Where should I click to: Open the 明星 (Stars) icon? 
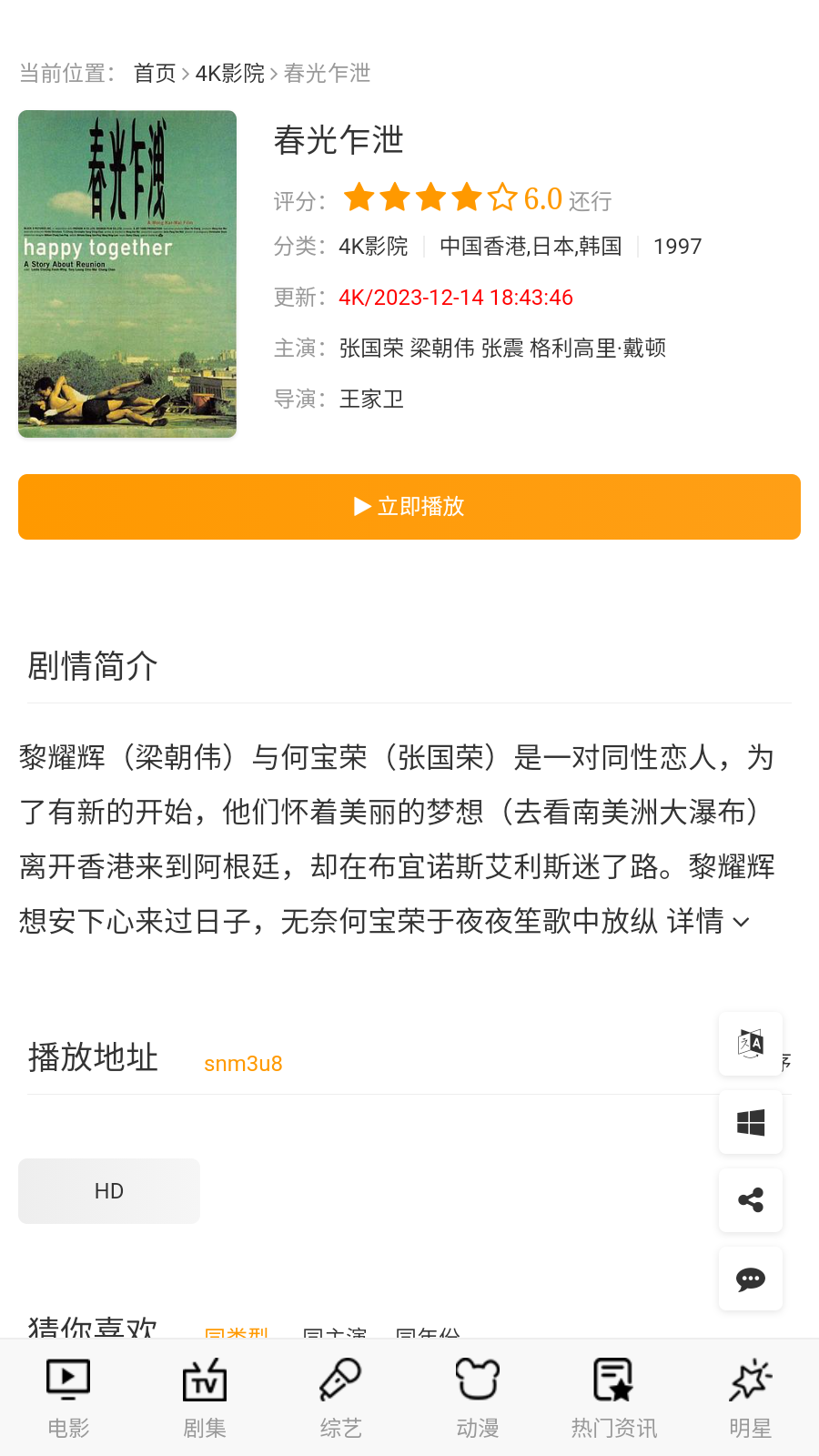[749, 1395]
